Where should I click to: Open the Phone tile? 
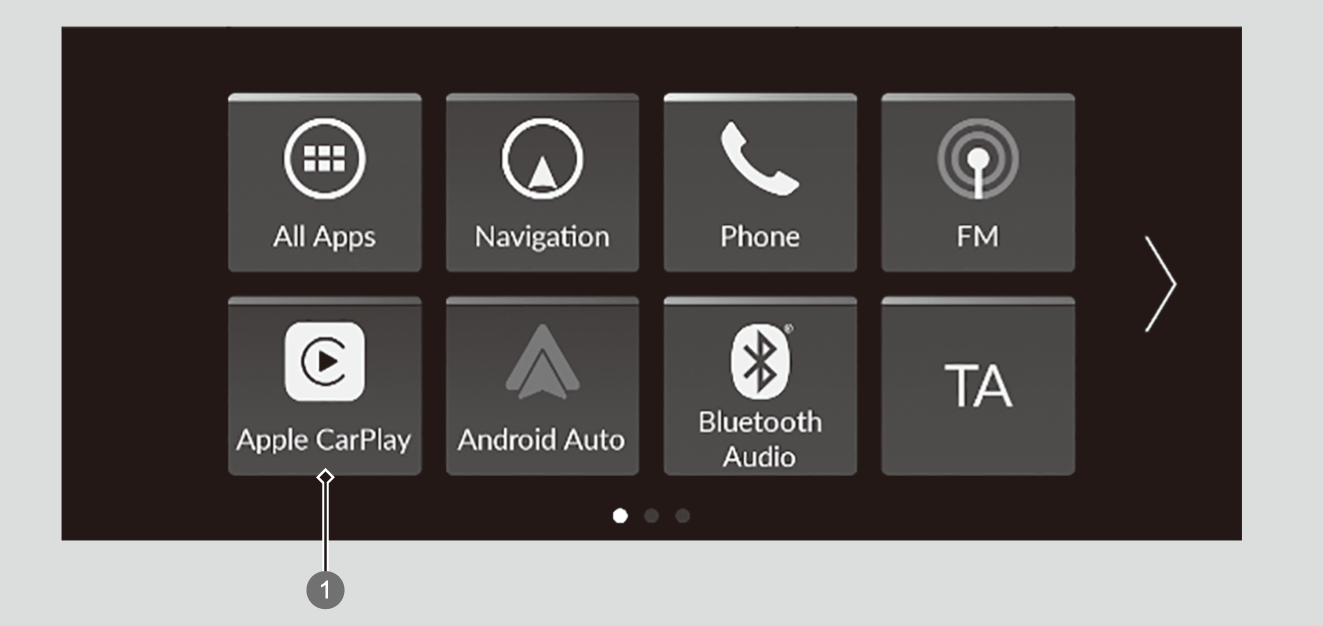(x=760, y=183)
